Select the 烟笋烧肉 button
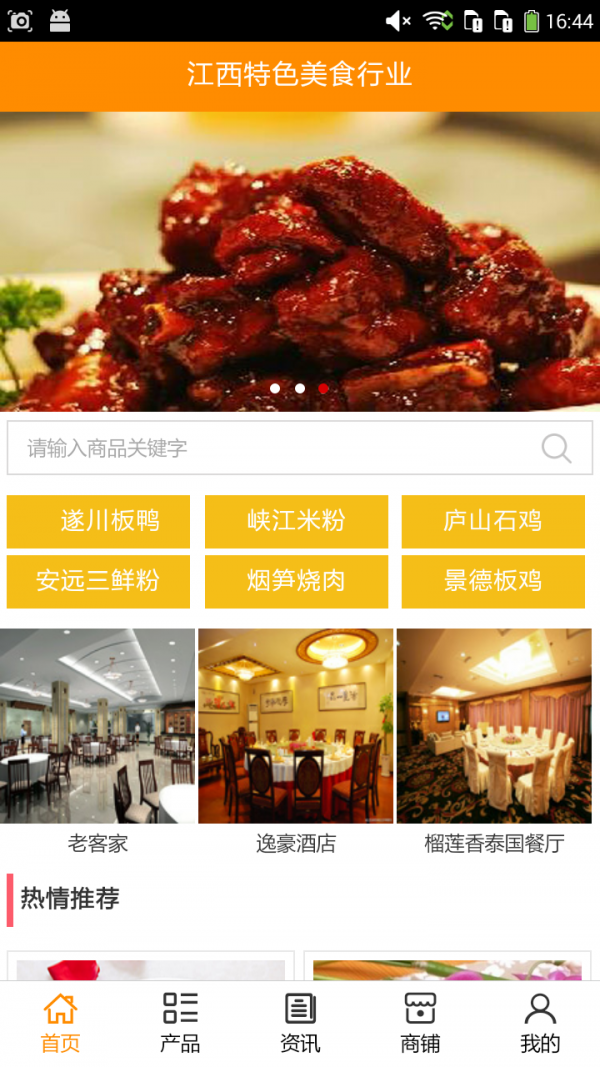The height and width of the screenshot is (1067, 600). (296, 581)
